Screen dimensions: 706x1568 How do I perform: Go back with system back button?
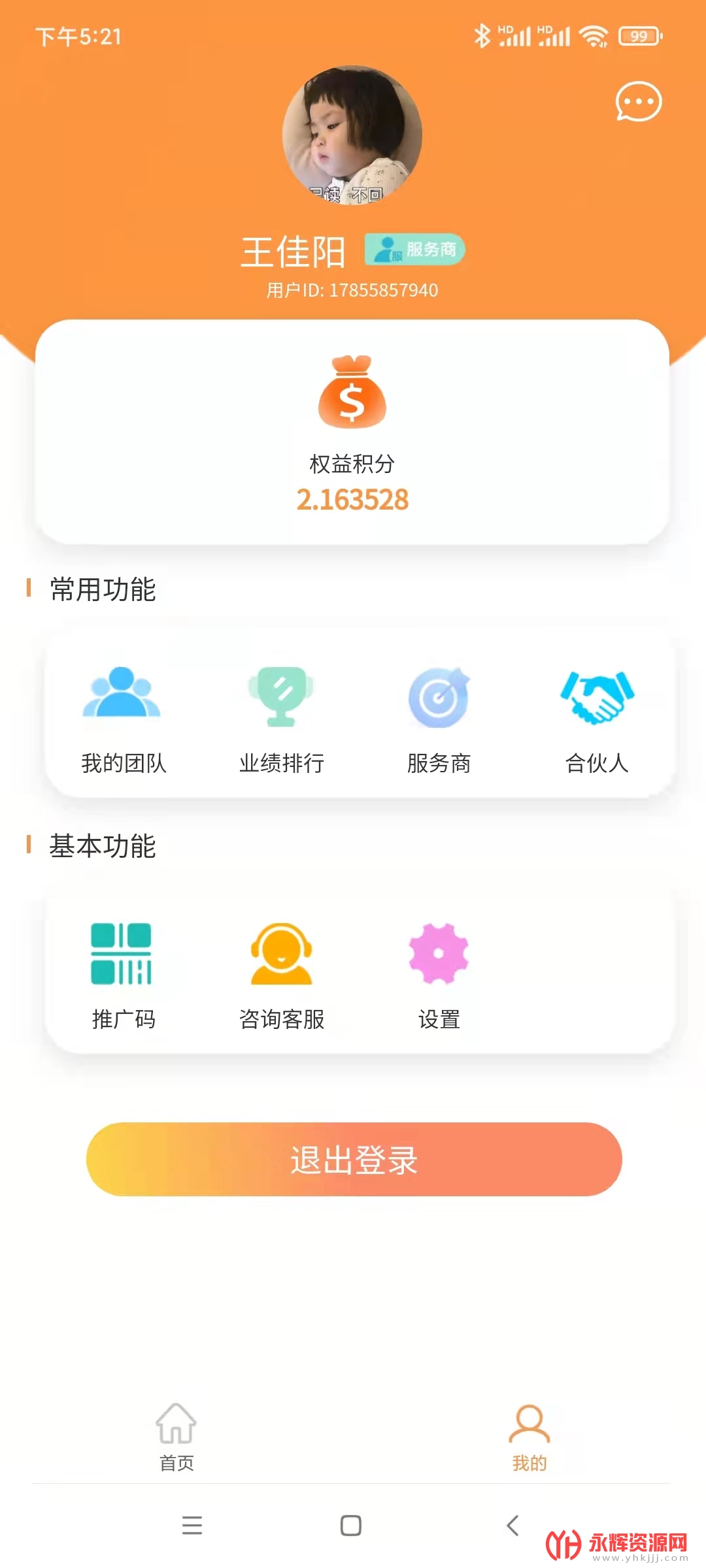coord(513,1526)
